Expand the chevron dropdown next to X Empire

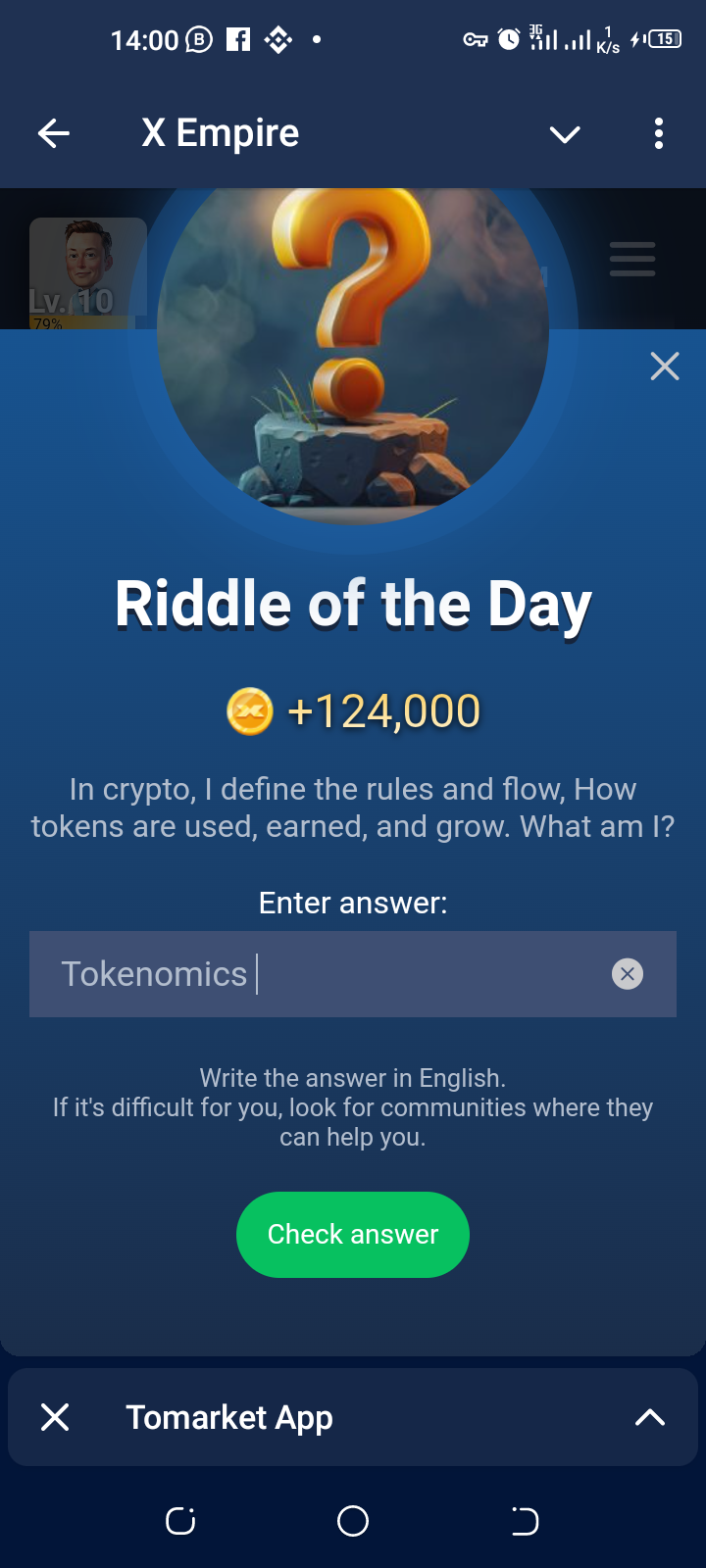[565, 134]
